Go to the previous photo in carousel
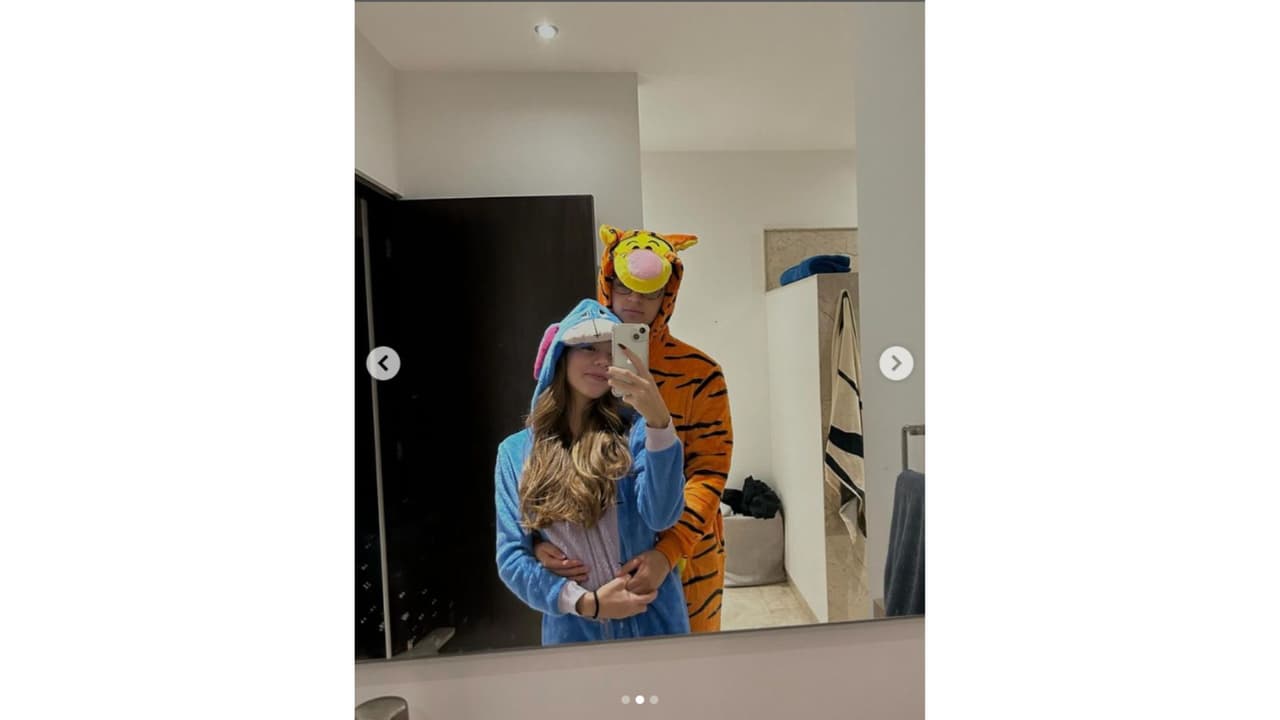The width and height of the screenshot is (1280, 720). 383,363
